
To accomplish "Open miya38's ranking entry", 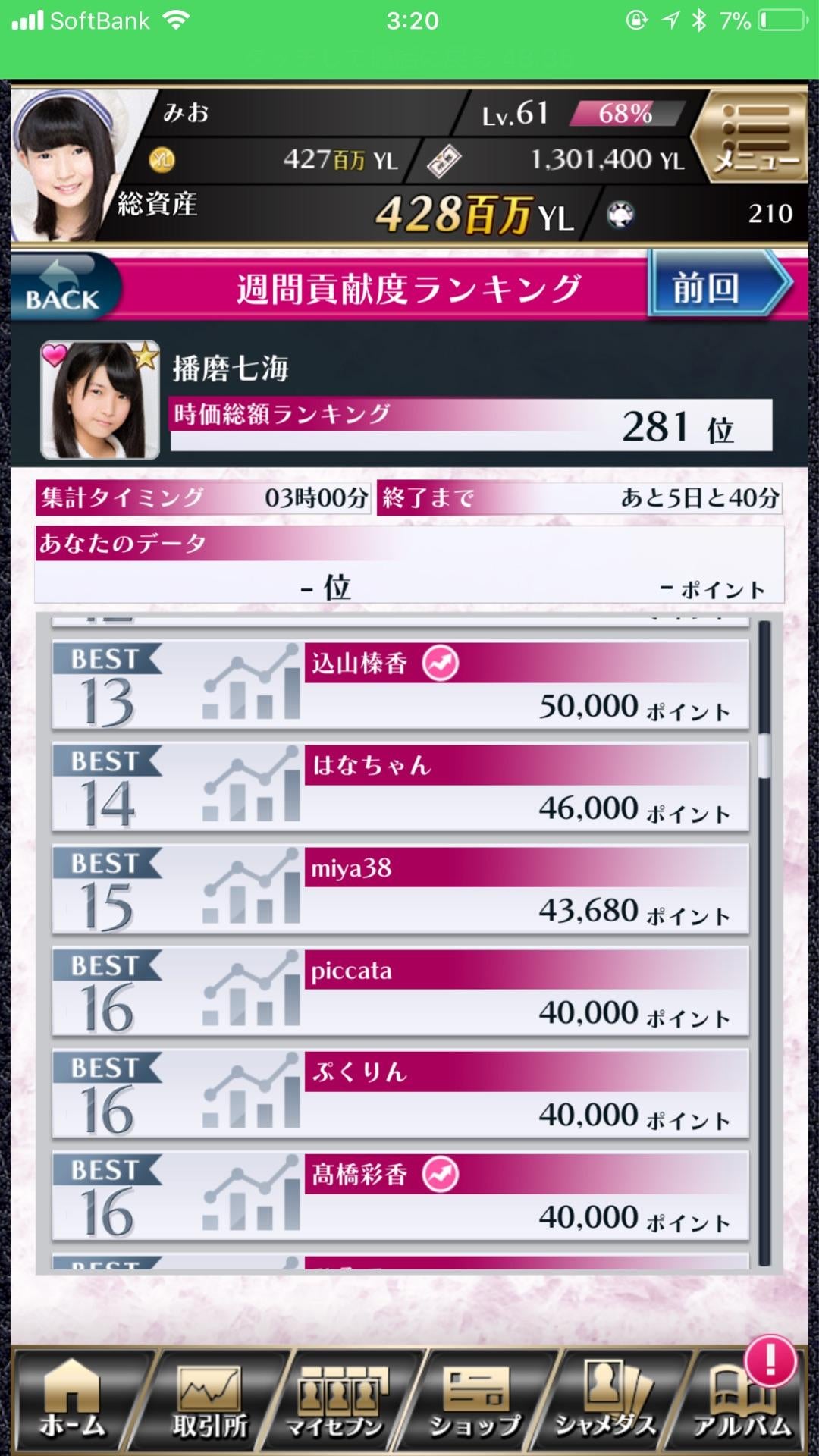I will pyautogui.click(x=400, y=889).
